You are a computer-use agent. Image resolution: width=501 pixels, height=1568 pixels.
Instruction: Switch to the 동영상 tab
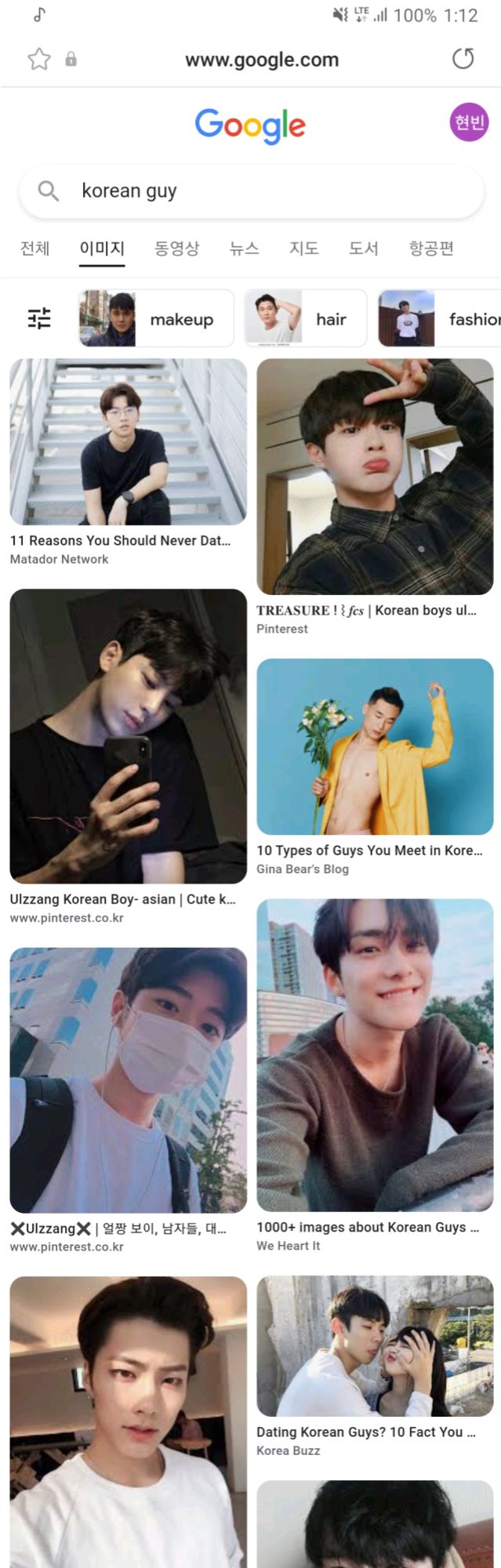point(176,249)
